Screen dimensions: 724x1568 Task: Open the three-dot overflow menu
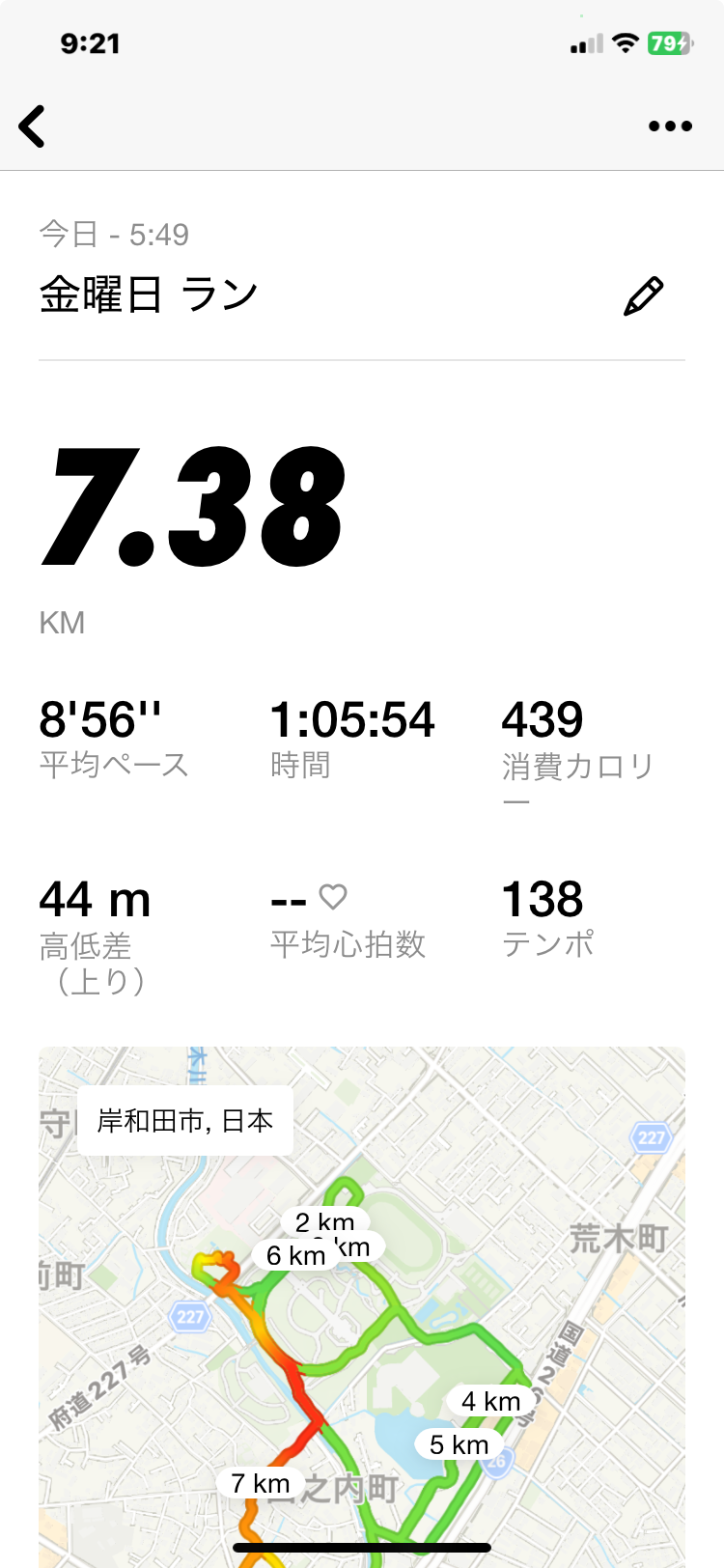pyautogui.click(x=670, y=126)
